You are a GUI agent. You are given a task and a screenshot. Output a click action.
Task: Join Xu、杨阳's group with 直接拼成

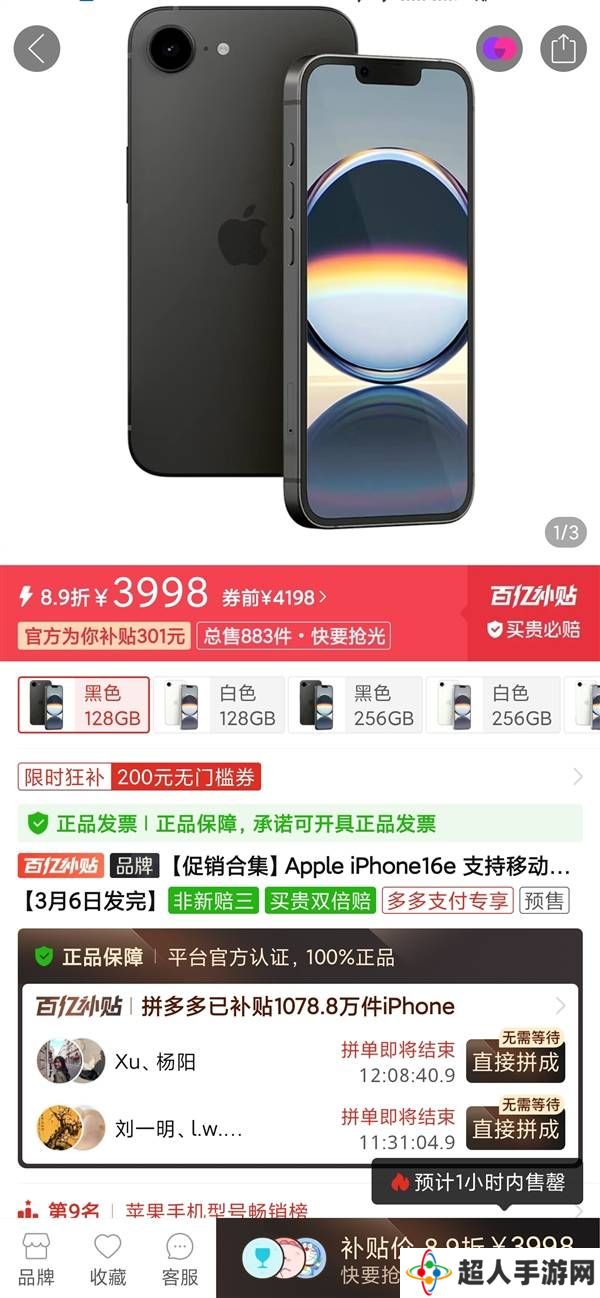pos(515,1061)
